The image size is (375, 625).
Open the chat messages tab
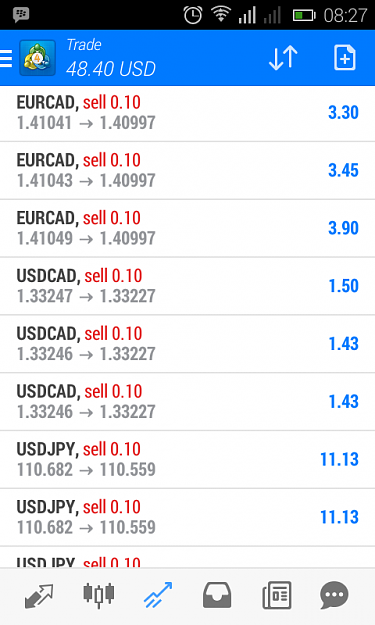point(334,596)
